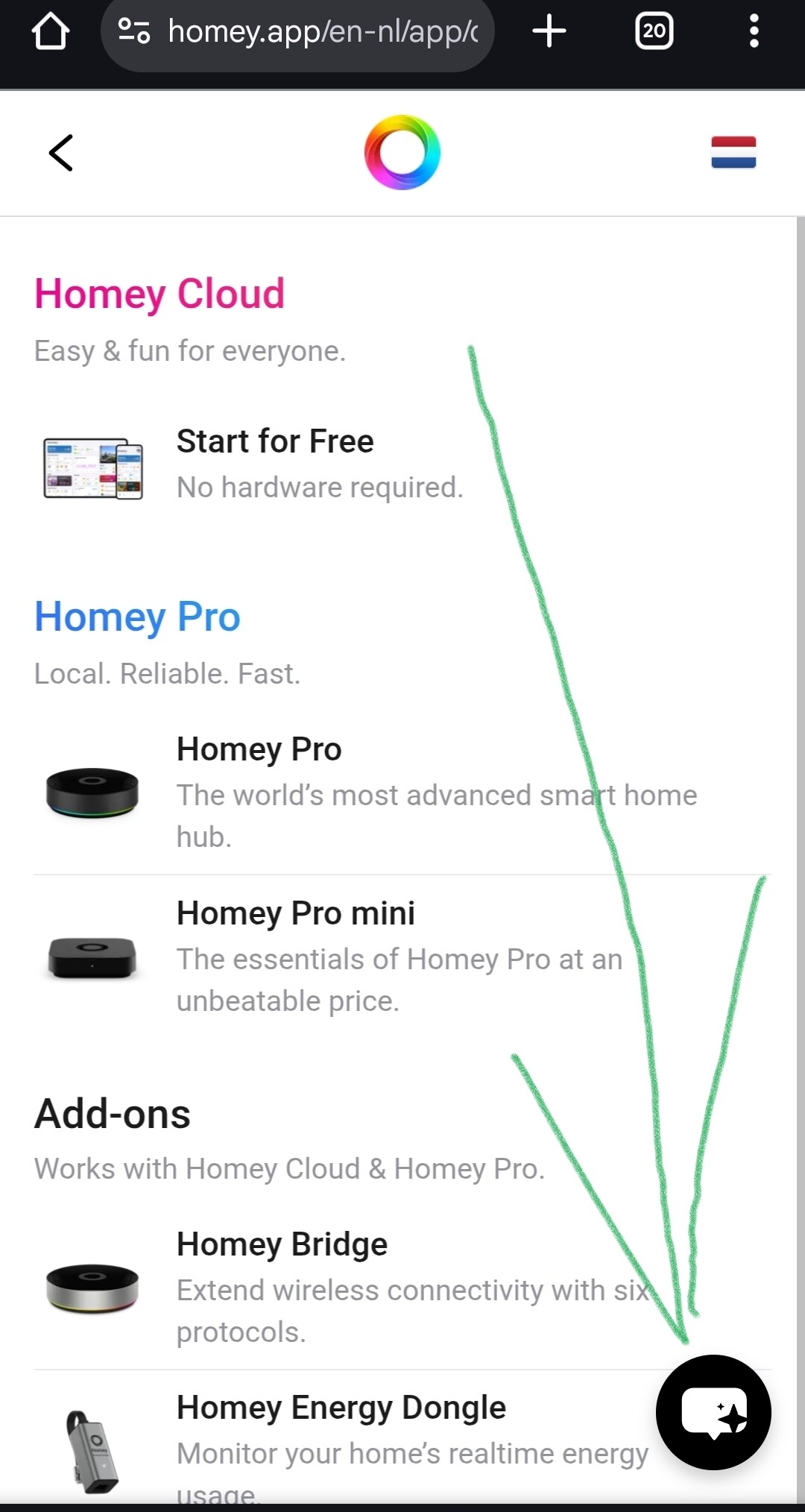The image size is (805, 1512).
Task: Open the browser overflow menu
Action: click(x=754, y=31)
